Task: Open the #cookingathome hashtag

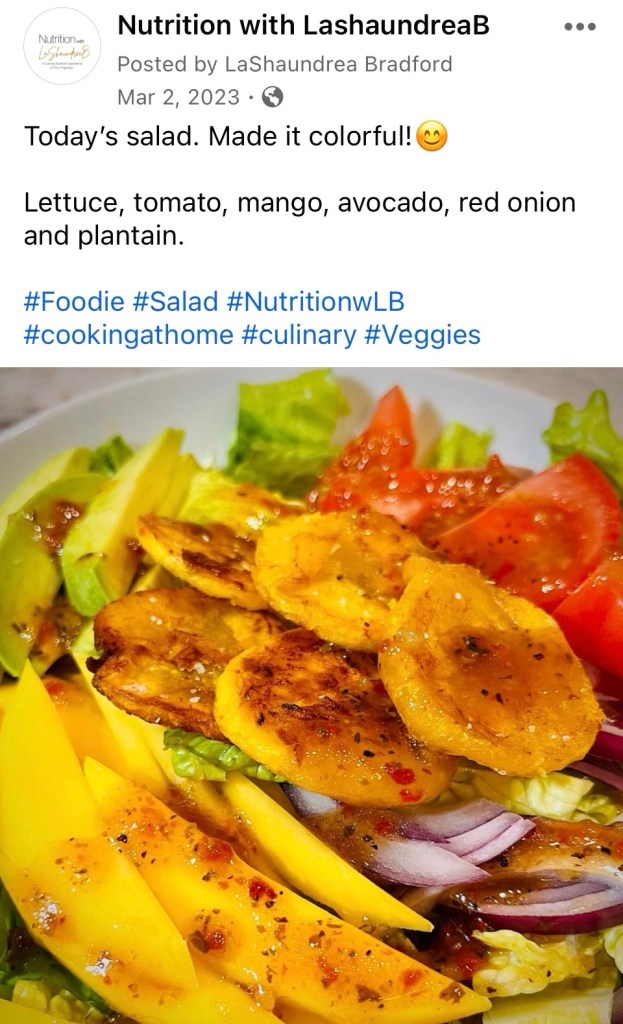Action: pyautogui.click(x=128, y=335)
